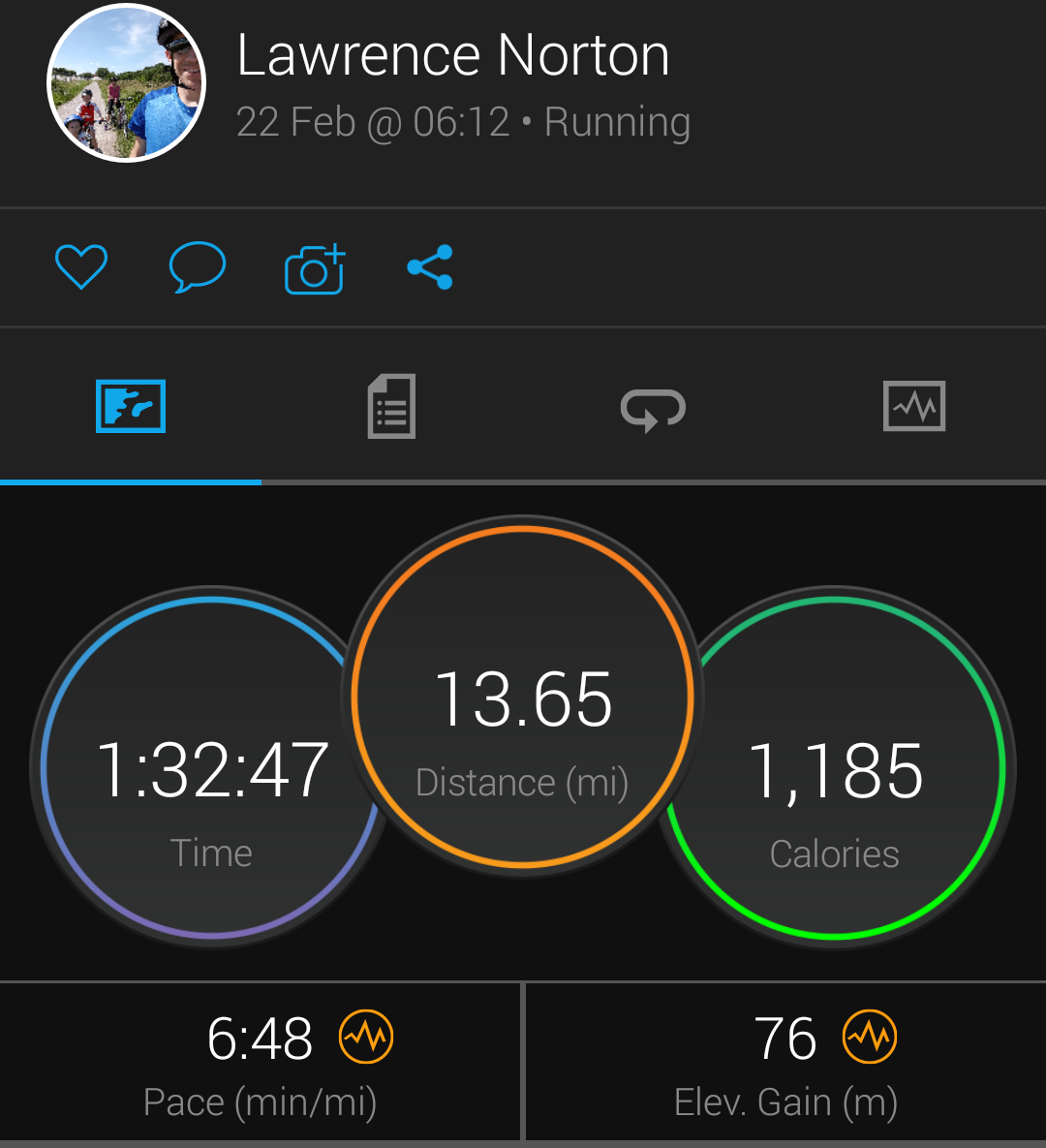Switch to the stats details tab

391,406
